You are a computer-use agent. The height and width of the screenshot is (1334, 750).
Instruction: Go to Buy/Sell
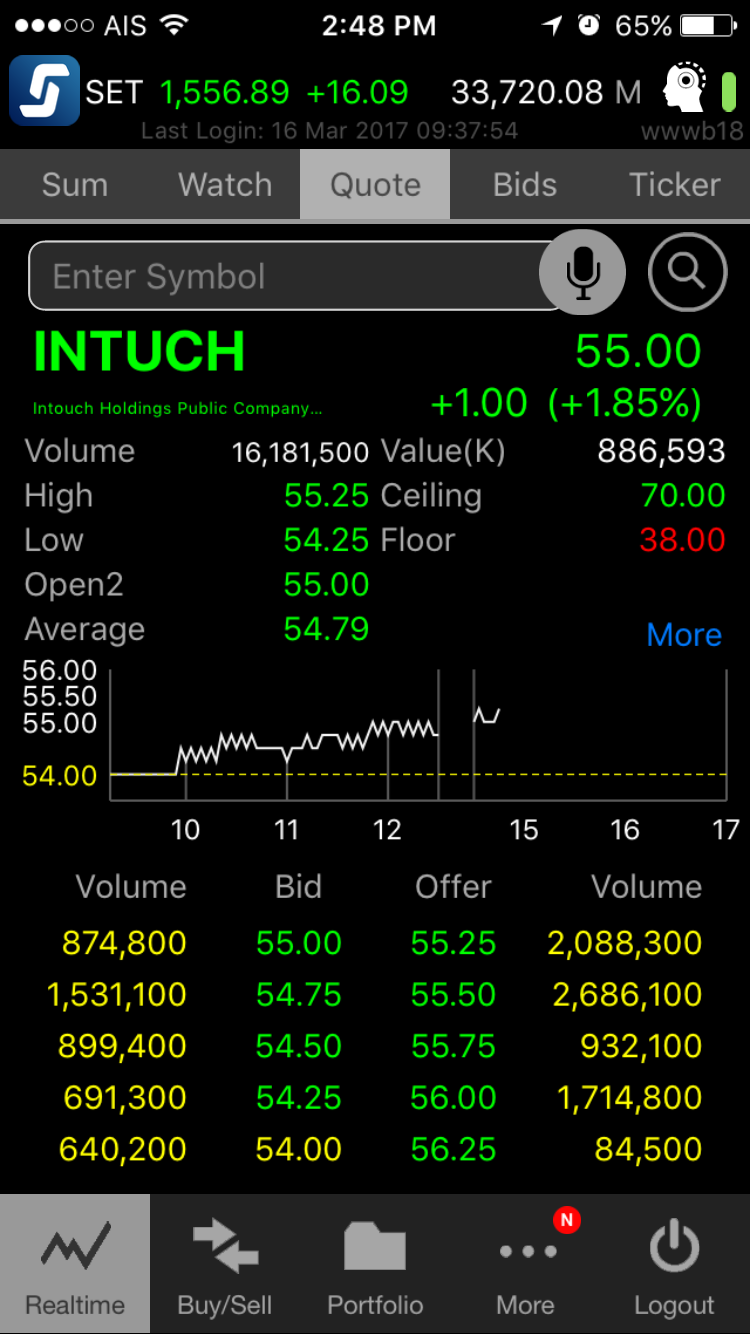(225, 1264)
